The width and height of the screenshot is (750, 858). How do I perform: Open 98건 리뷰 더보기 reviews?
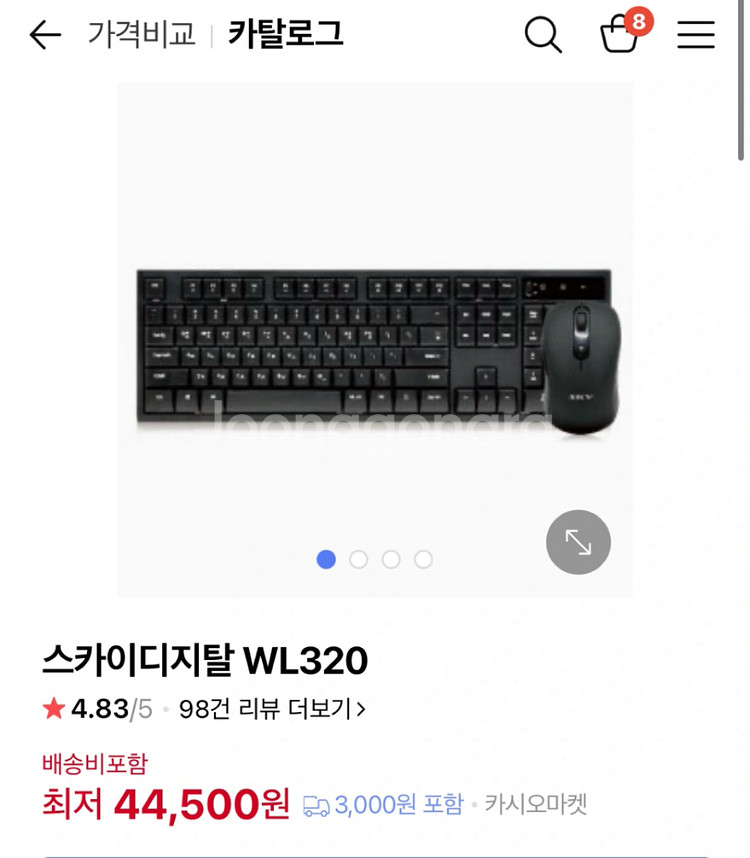click(x=272, y=709)
